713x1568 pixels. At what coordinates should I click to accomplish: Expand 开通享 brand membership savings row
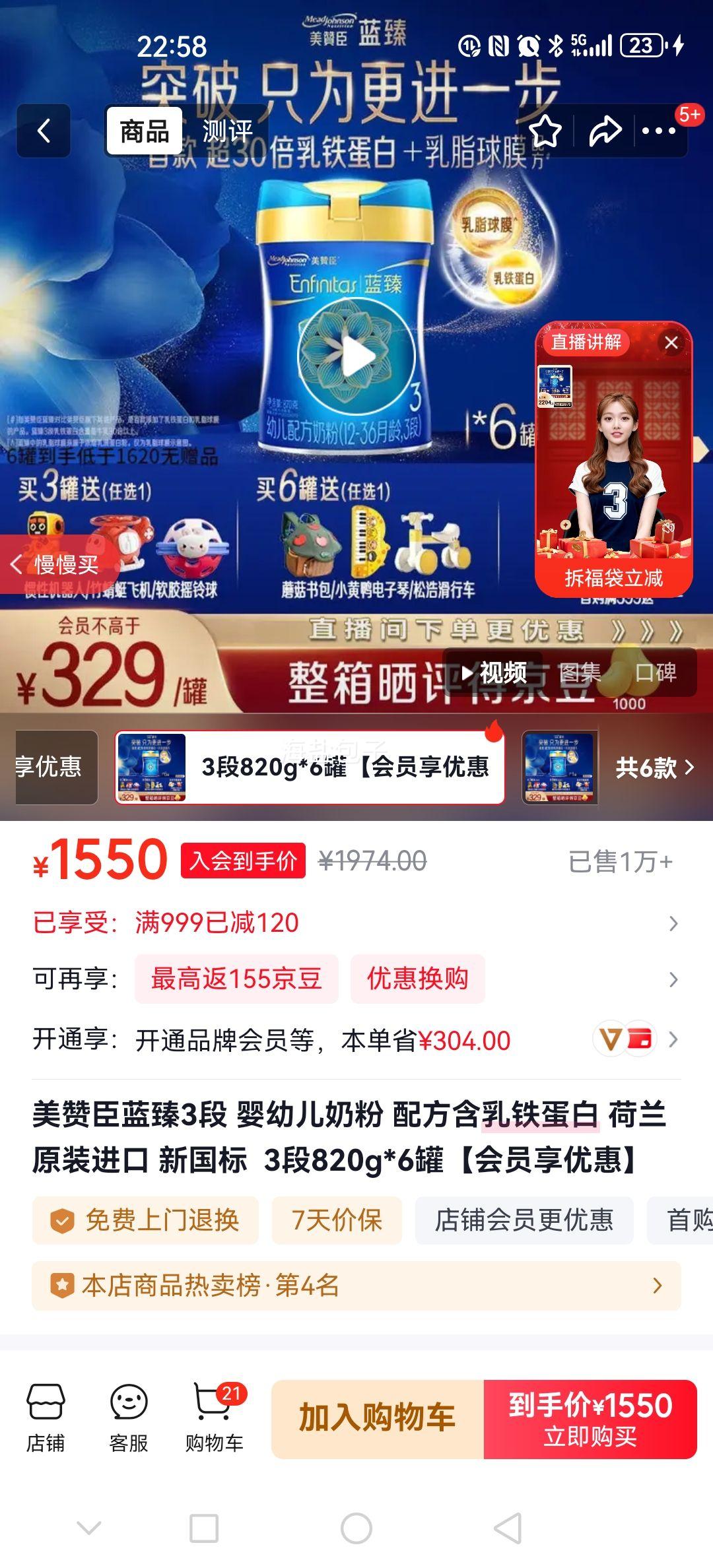coord(356,1036)
